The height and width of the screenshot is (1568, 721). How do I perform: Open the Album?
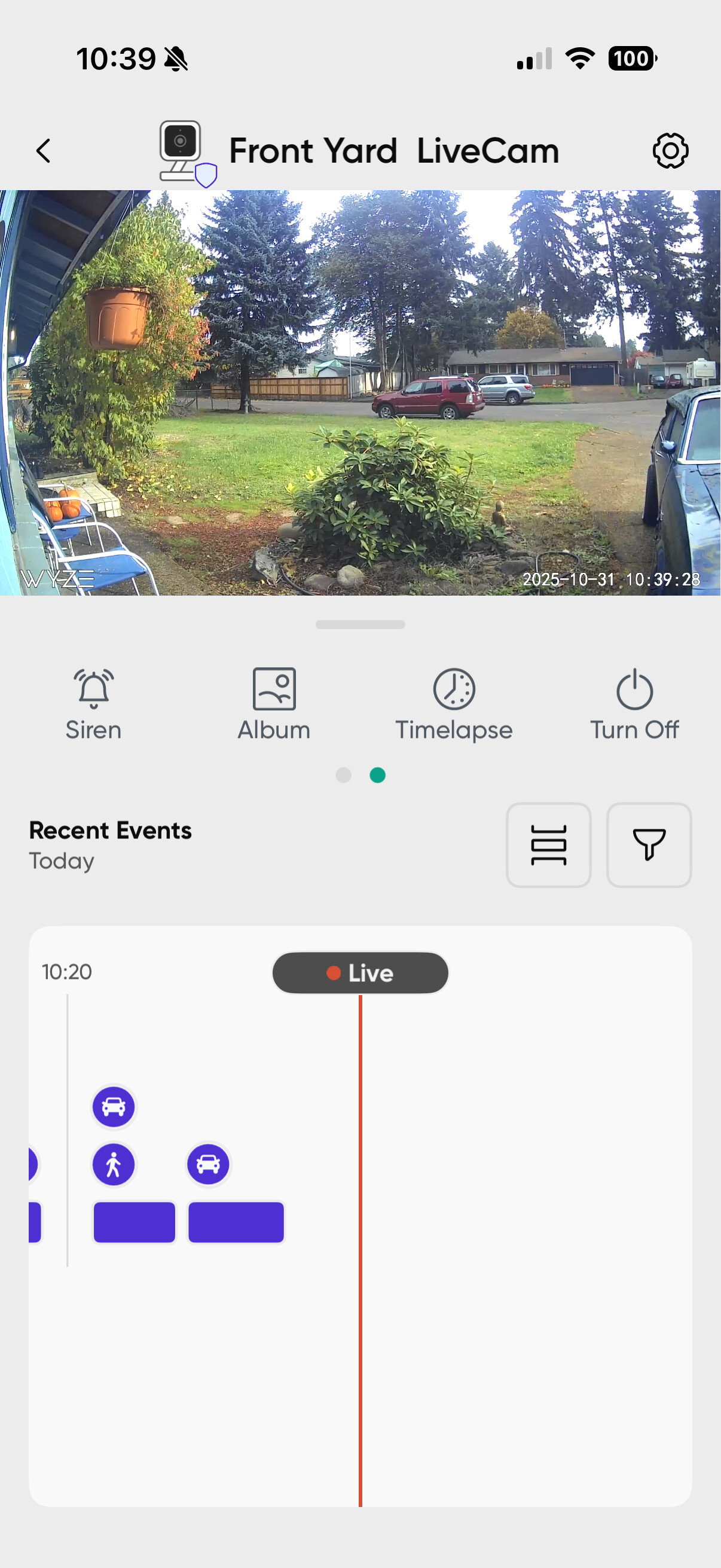coord(274,704)
